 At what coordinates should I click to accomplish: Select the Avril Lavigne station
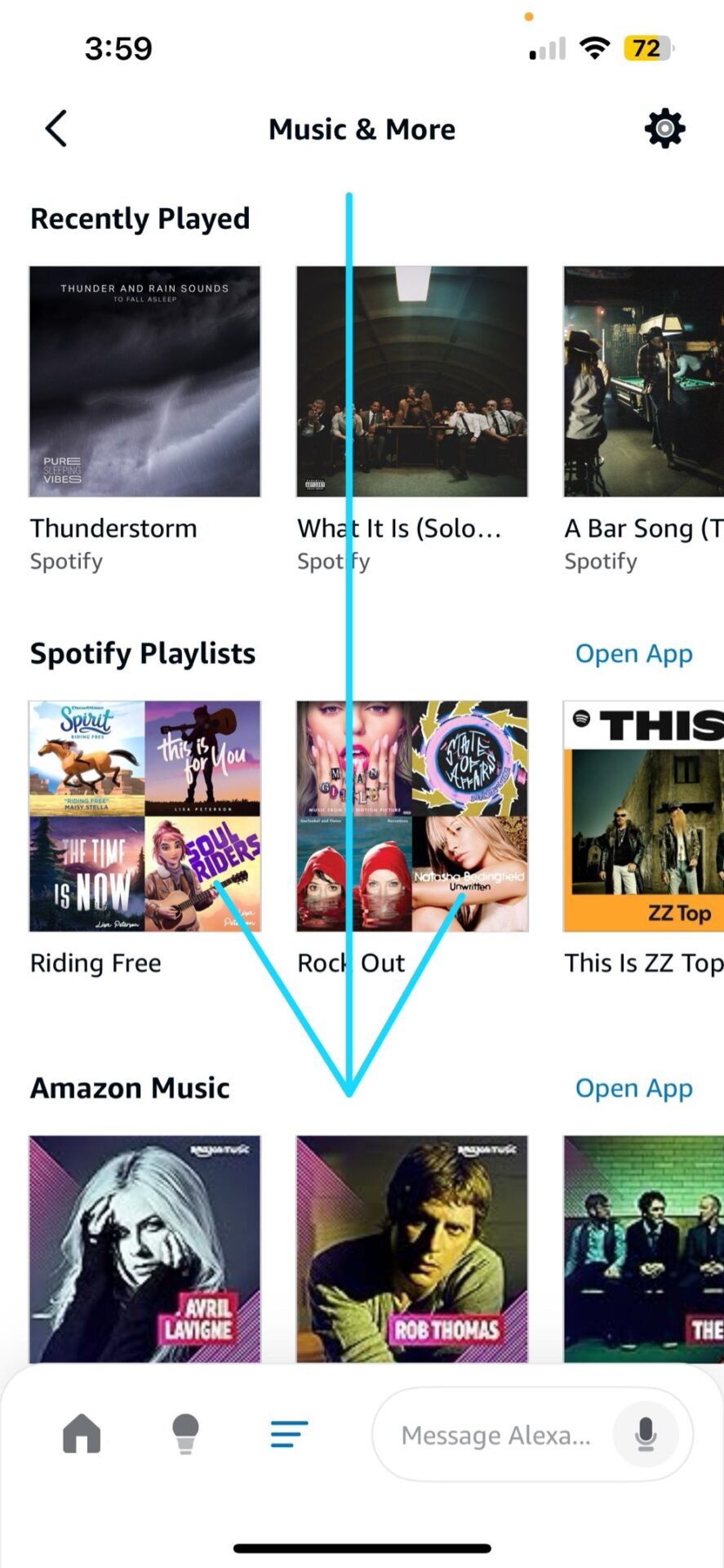click(x=144, y=1248)
